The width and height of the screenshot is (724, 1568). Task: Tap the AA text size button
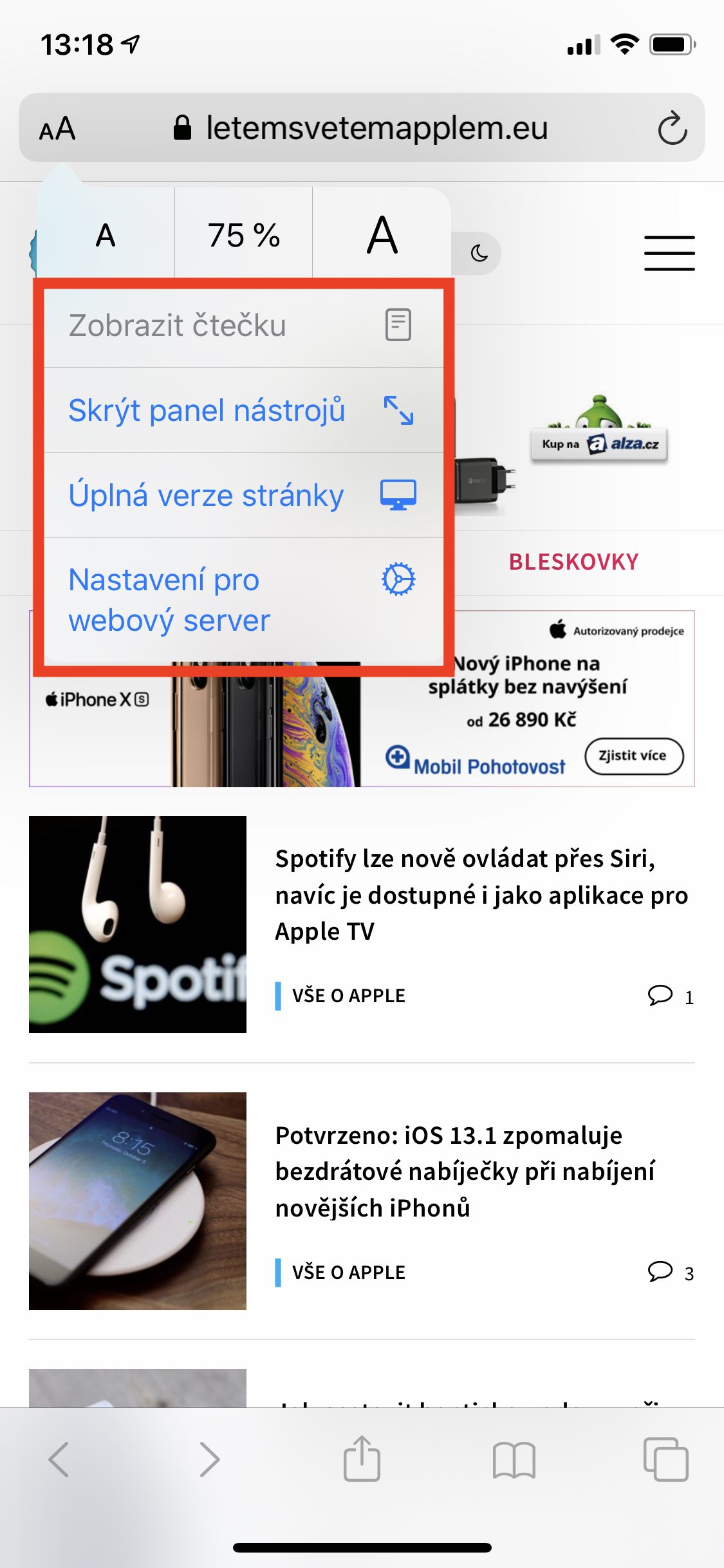point(57,129)
